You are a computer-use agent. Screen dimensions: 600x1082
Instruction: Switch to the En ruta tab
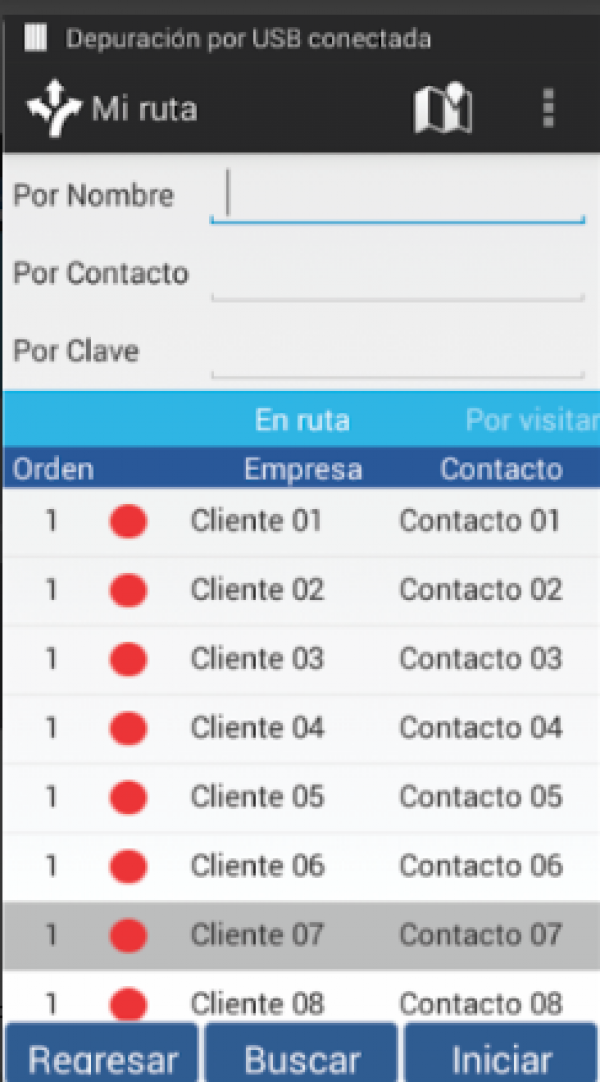pyautogui.click(x=302, y=420)
